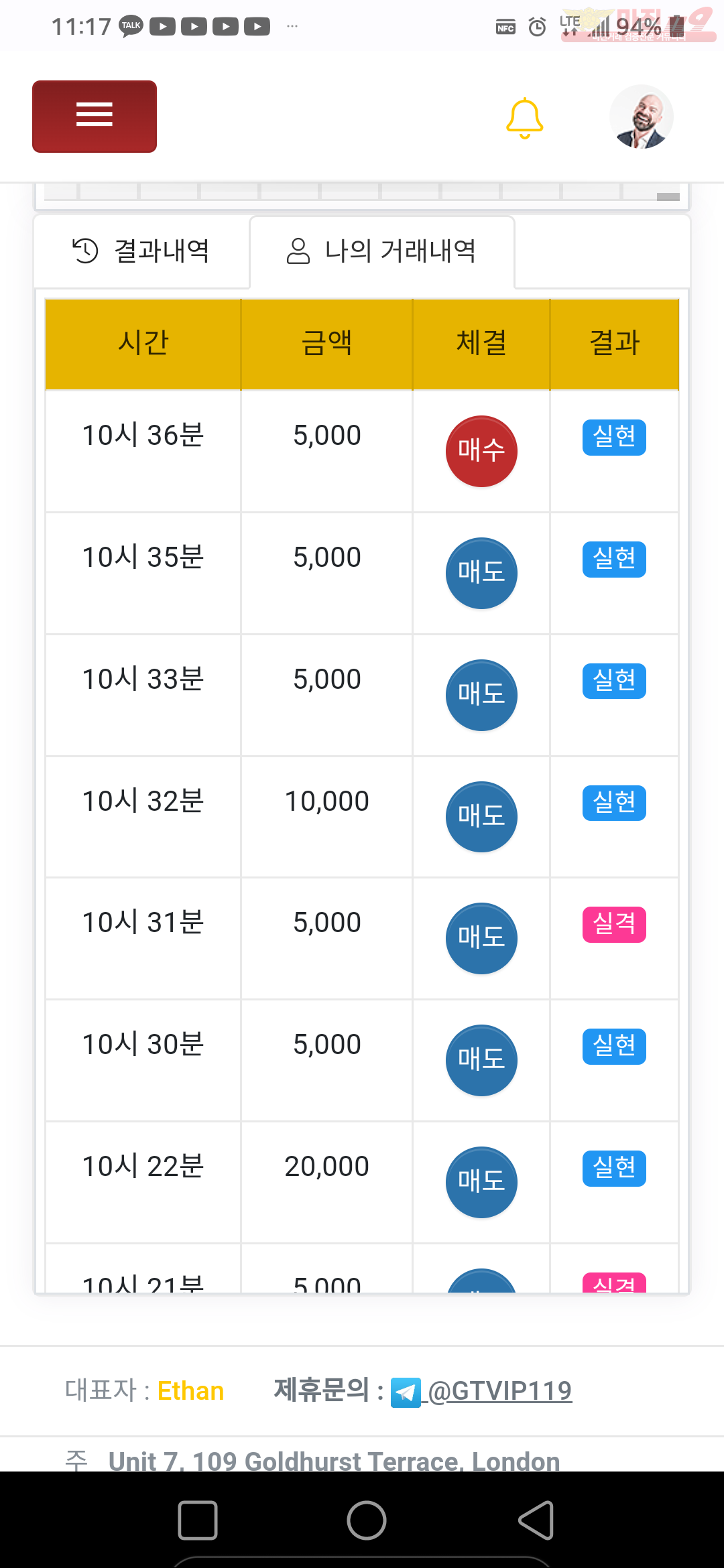Screen dimensions: 724x1568
Task: Open the red hamburger menu button
Action: pyautogui.click(x=95, y=117)
